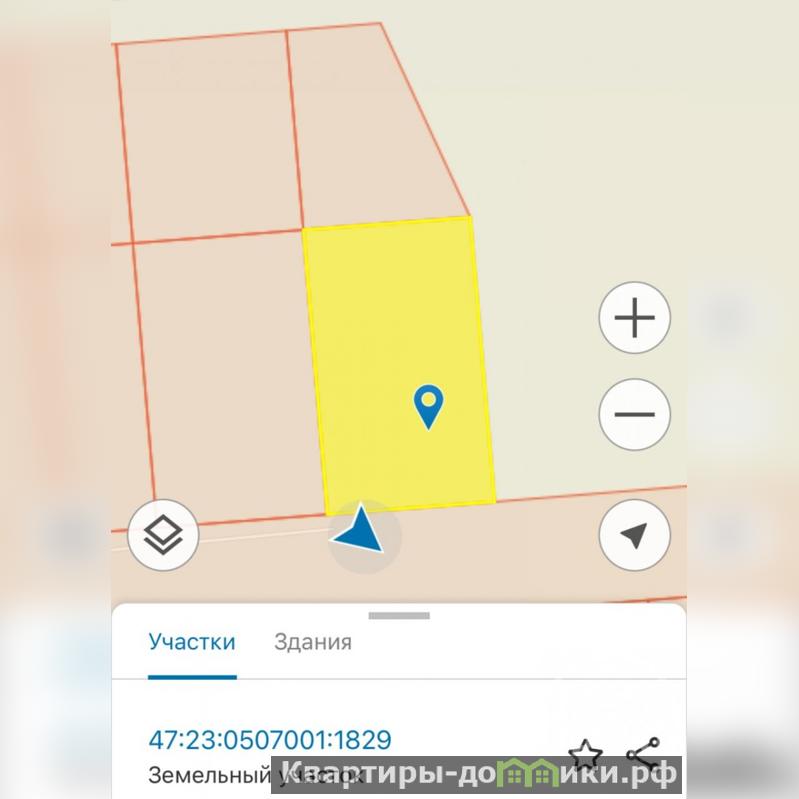Zoom in on the map
The width and height of the screenshot is (799, 799).
634,318
